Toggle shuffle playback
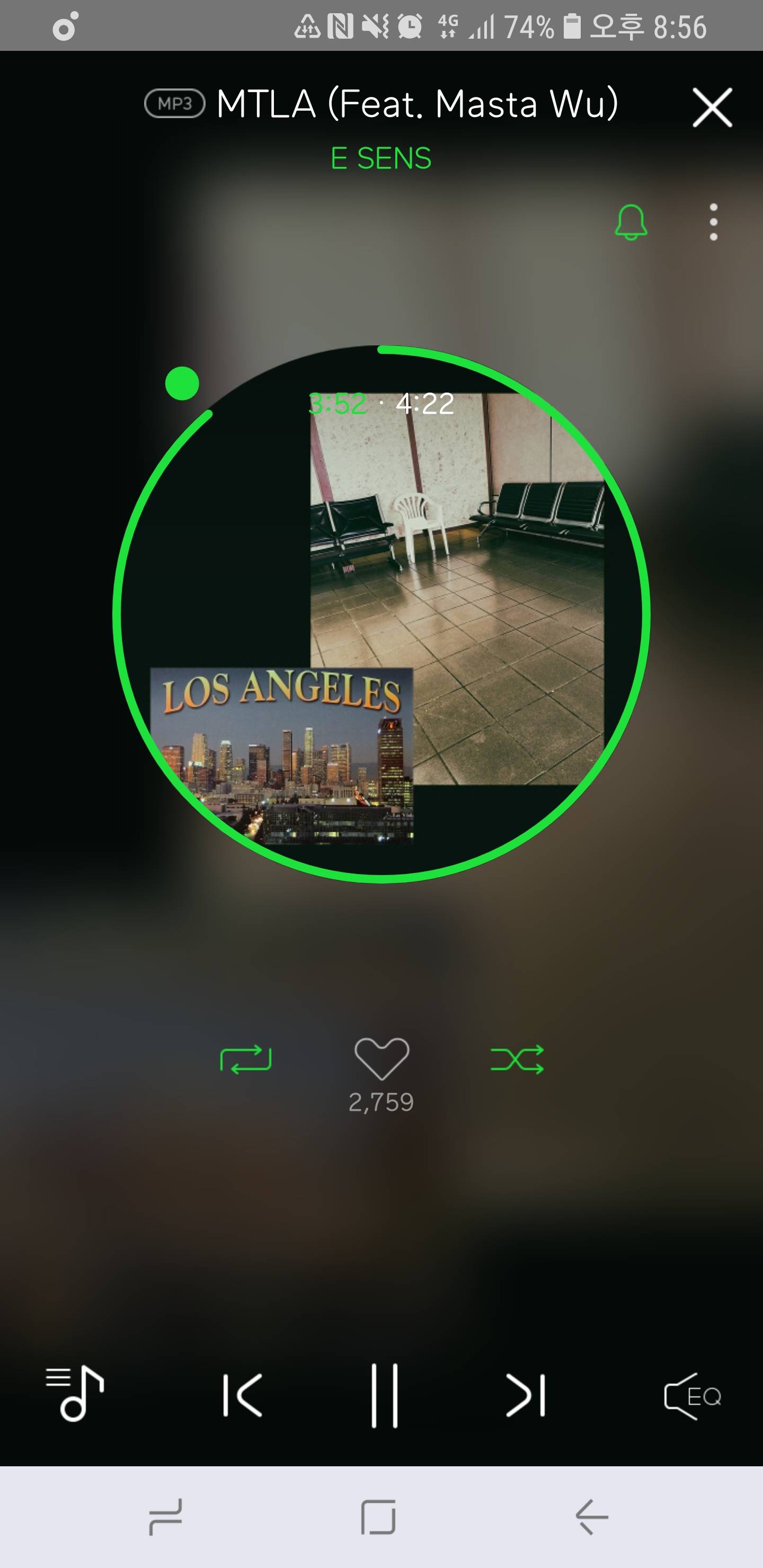 [x=517, y=1059]
